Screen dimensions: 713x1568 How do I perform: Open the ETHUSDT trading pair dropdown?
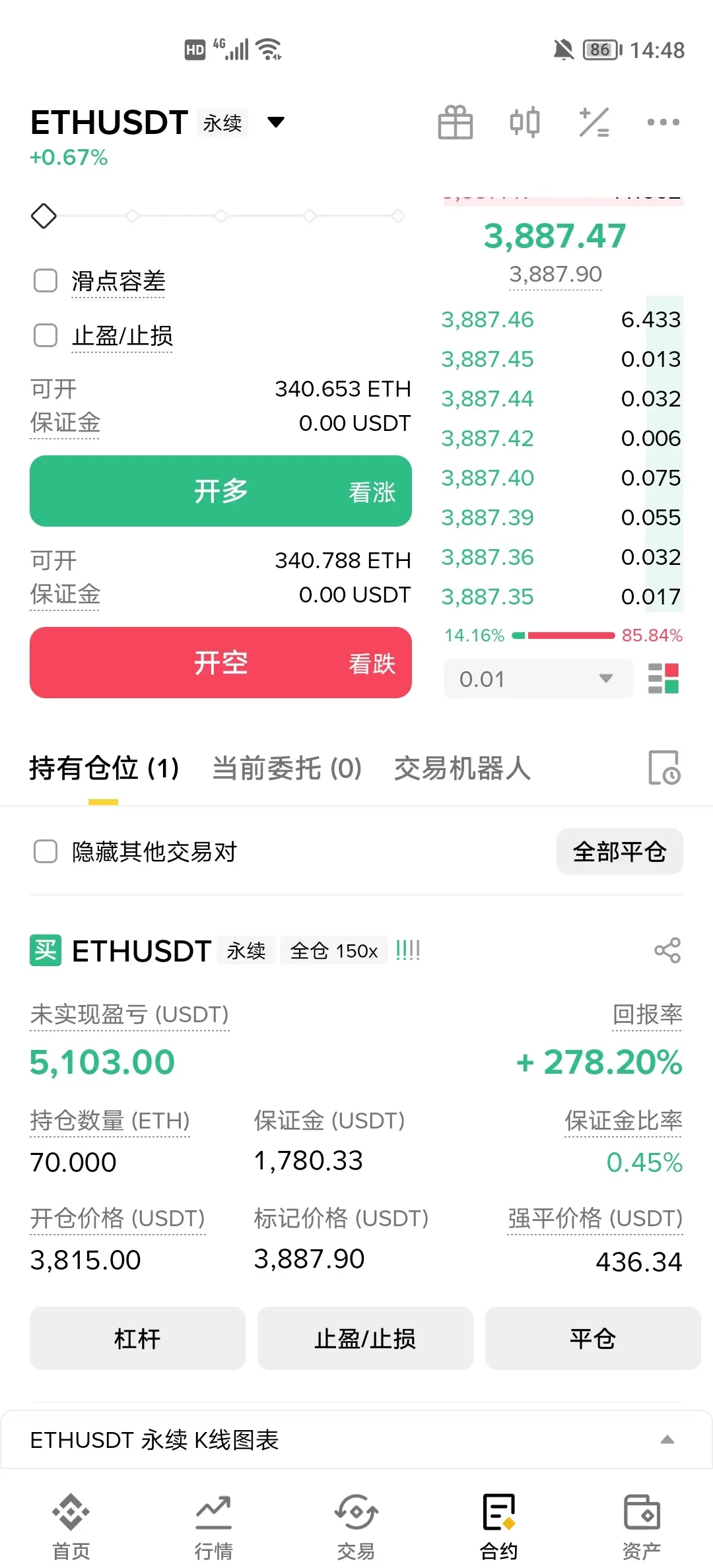275,122
